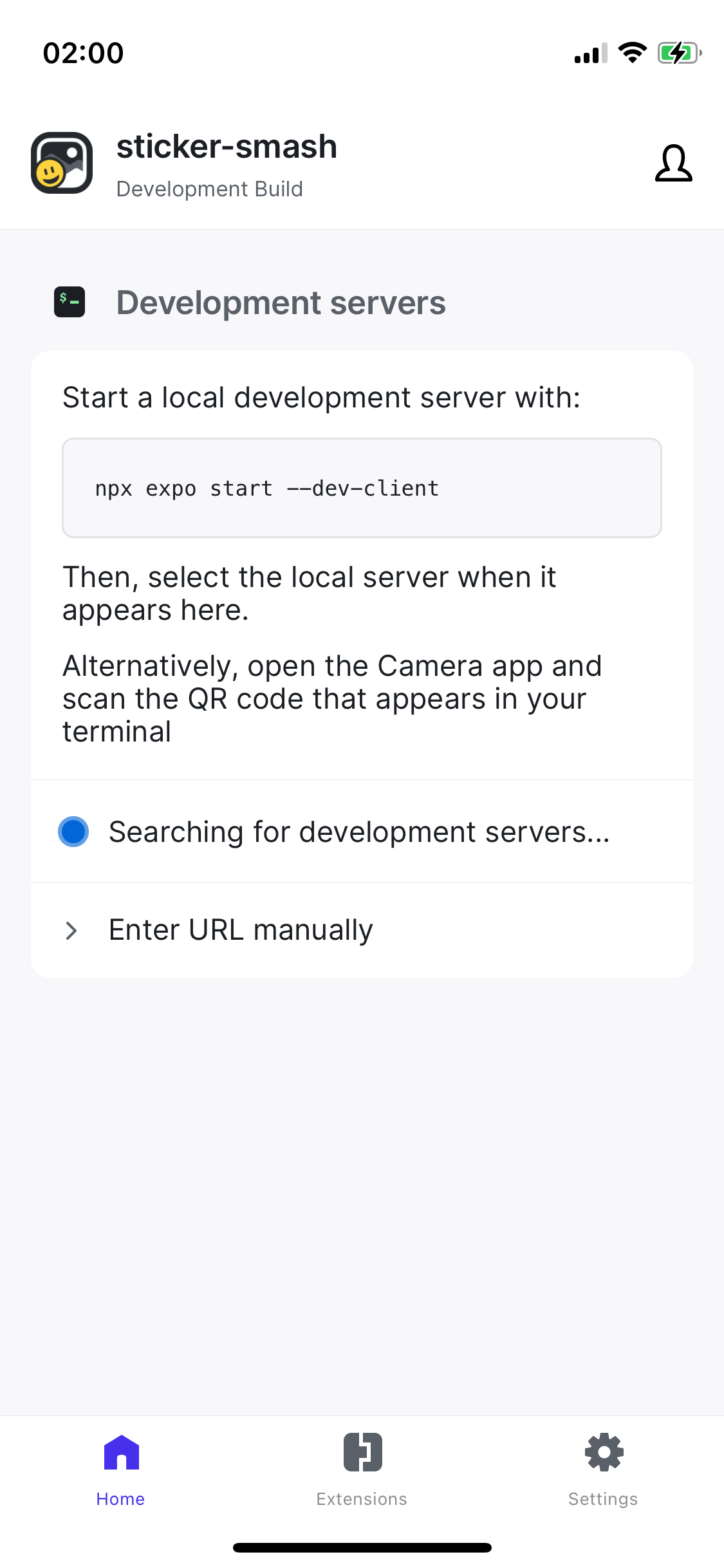Viewport: 724px width, 1568px height.
Task: Open the Enter URL manually disclosure arrow
Action: pyautogui.click(x=72, y=929)
